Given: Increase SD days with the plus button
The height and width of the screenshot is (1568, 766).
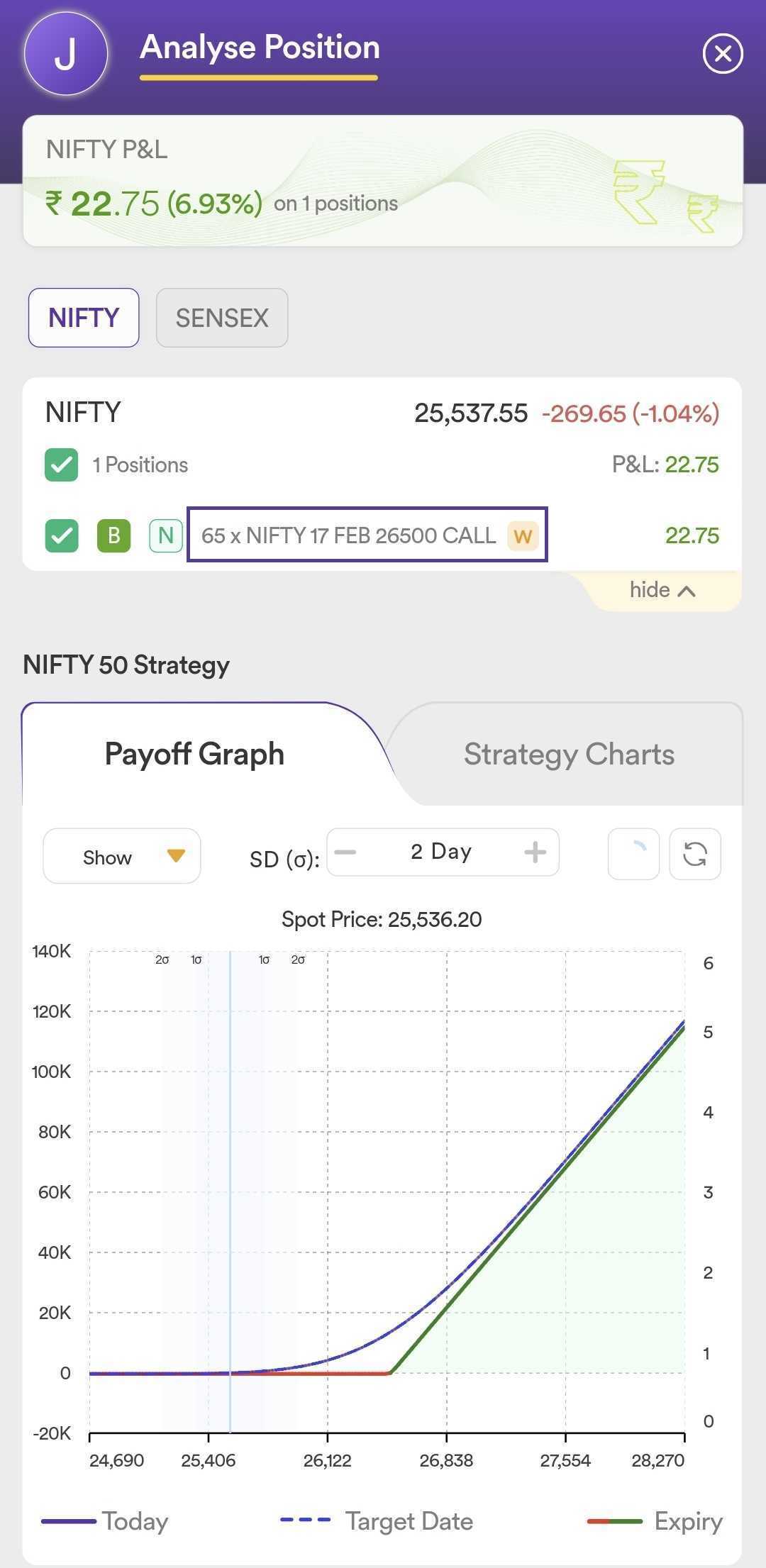Looking at the screenshot, I should tap(535, 852).
